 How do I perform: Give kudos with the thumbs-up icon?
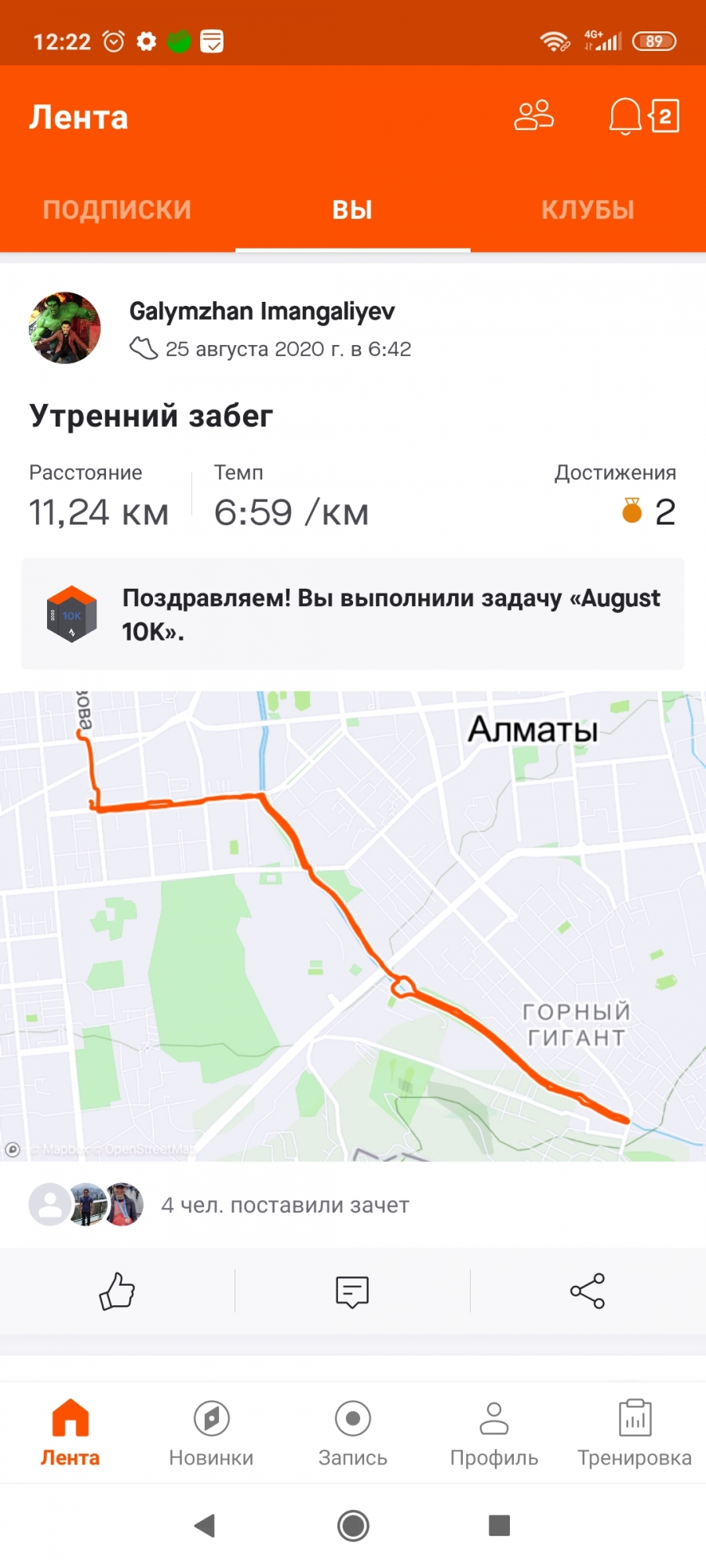click(117, 1290)
